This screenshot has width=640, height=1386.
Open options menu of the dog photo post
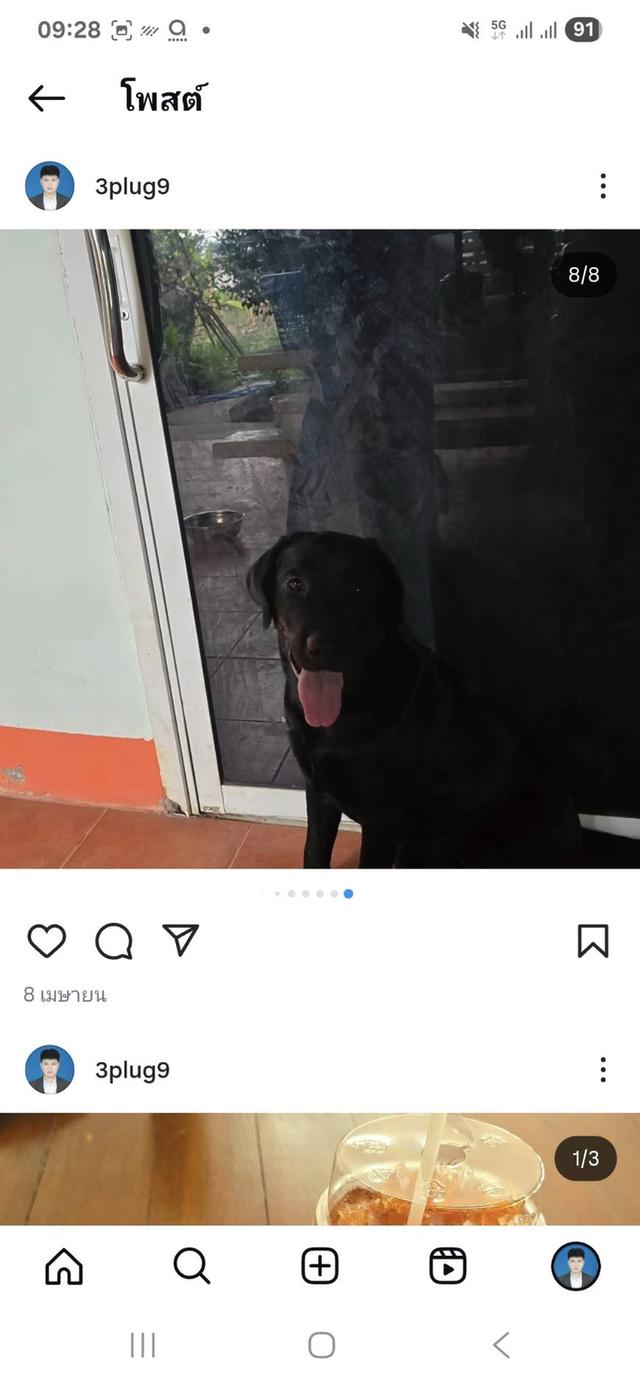(x=602, y=186)
